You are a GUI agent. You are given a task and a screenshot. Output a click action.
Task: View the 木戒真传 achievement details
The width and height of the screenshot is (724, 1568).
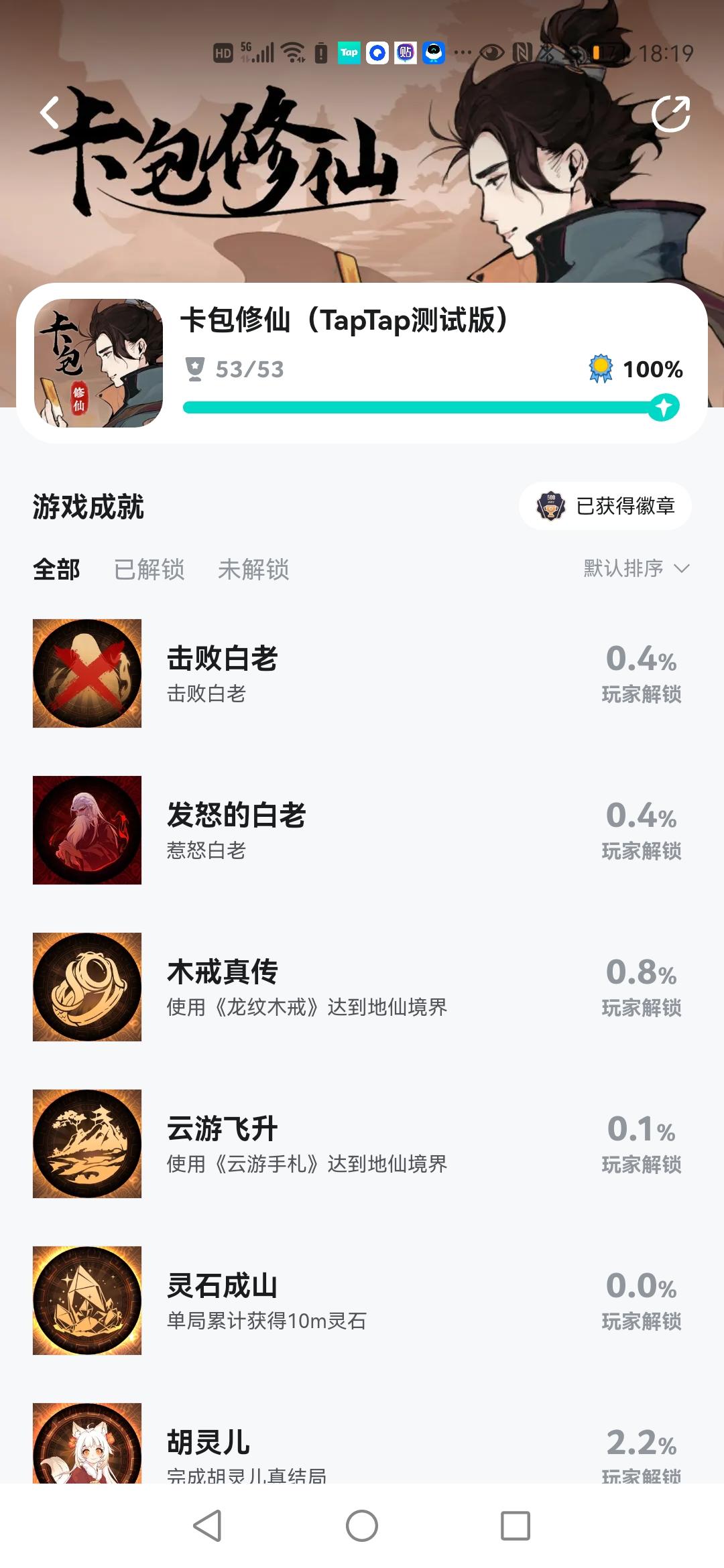[x=362, y=987]
